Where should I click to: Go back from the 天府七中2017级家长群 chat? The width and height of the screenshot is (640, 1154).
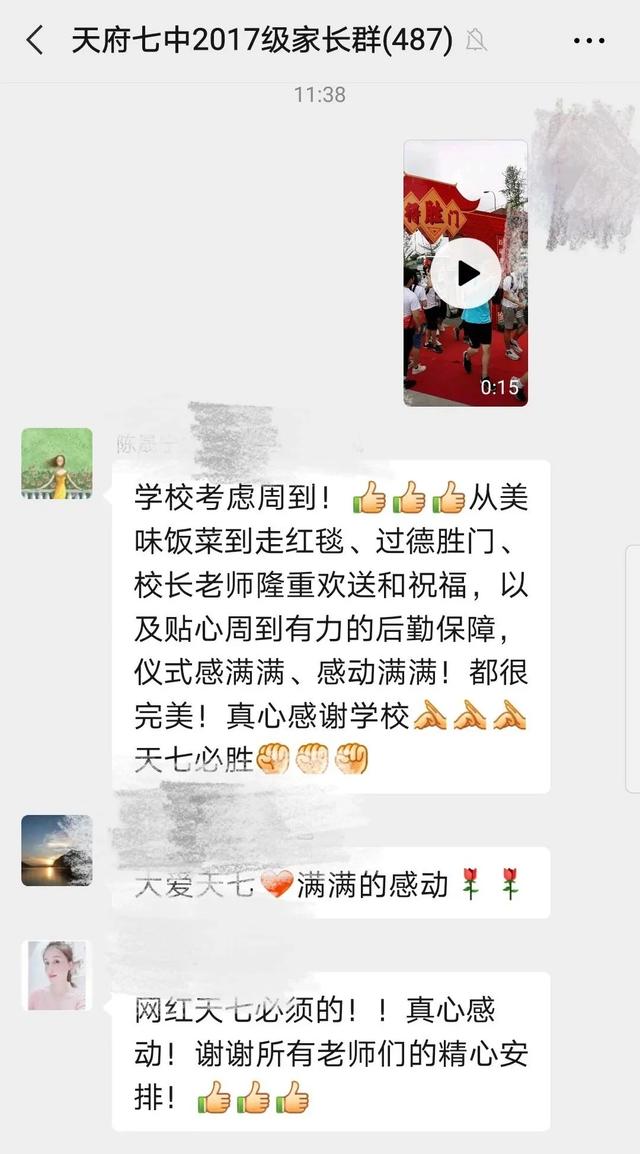34,40
